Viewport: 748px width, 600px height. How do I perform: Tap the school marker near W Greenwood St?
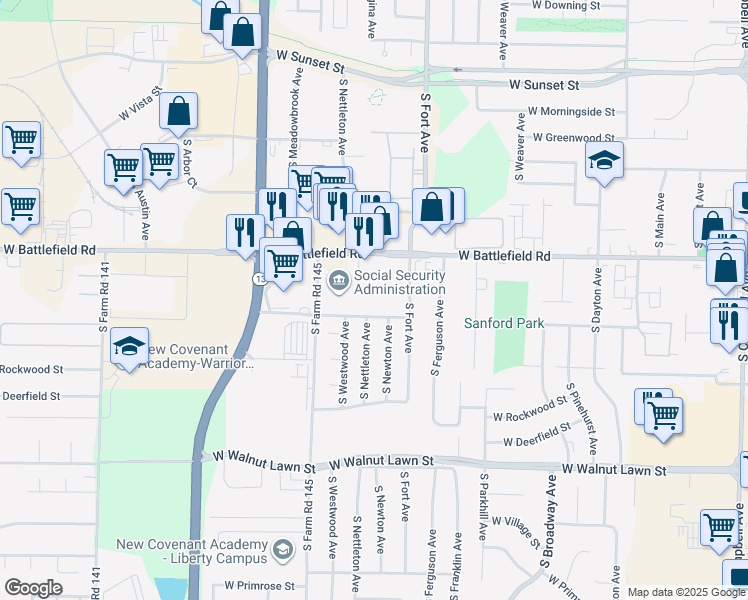coord(604,161)
